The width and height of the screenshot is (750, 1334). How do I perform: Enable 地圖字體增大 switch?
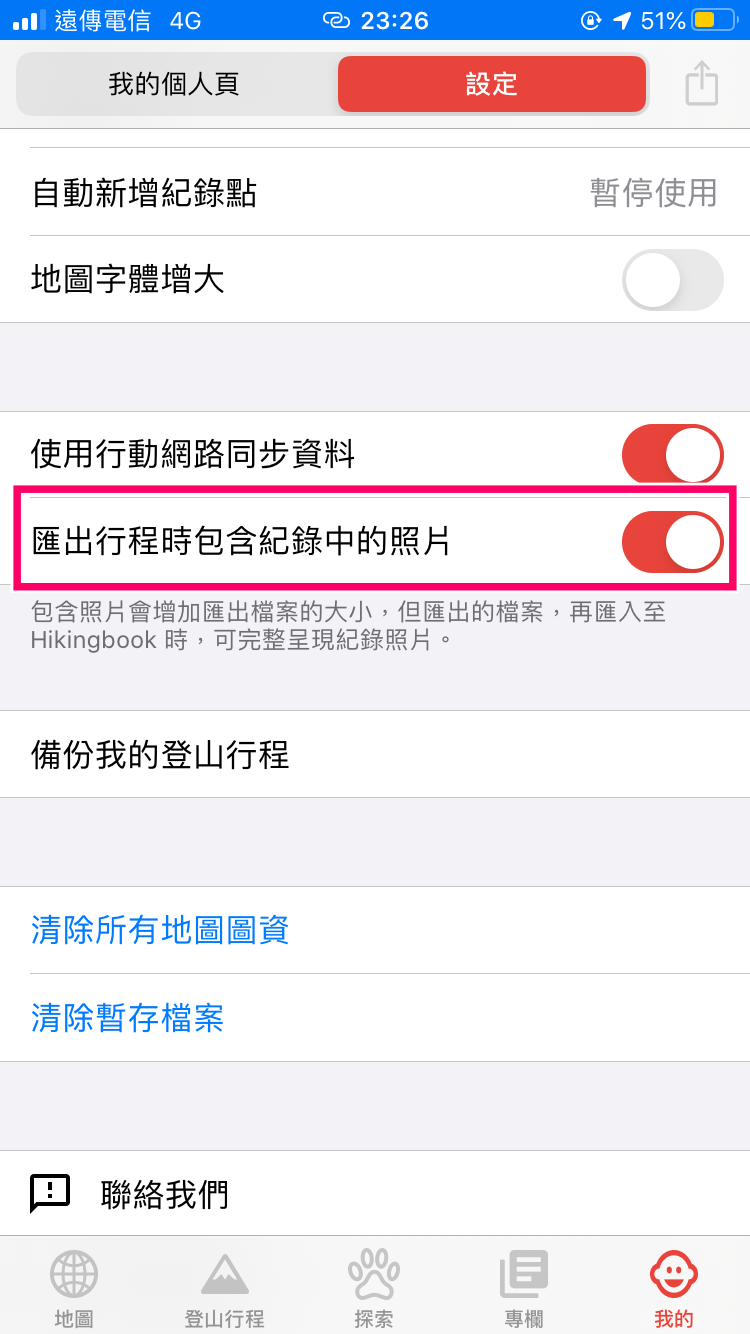[672, 280]
